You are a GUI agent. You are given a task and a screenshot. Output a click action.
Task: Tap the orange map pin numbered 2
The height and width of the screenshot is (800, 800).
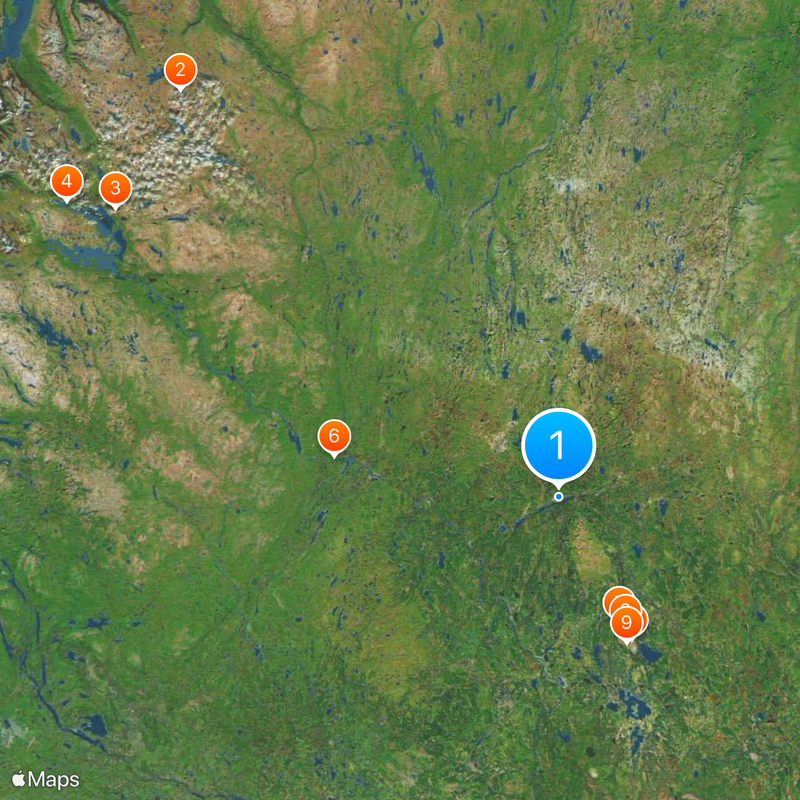click(x=180, y=70)
